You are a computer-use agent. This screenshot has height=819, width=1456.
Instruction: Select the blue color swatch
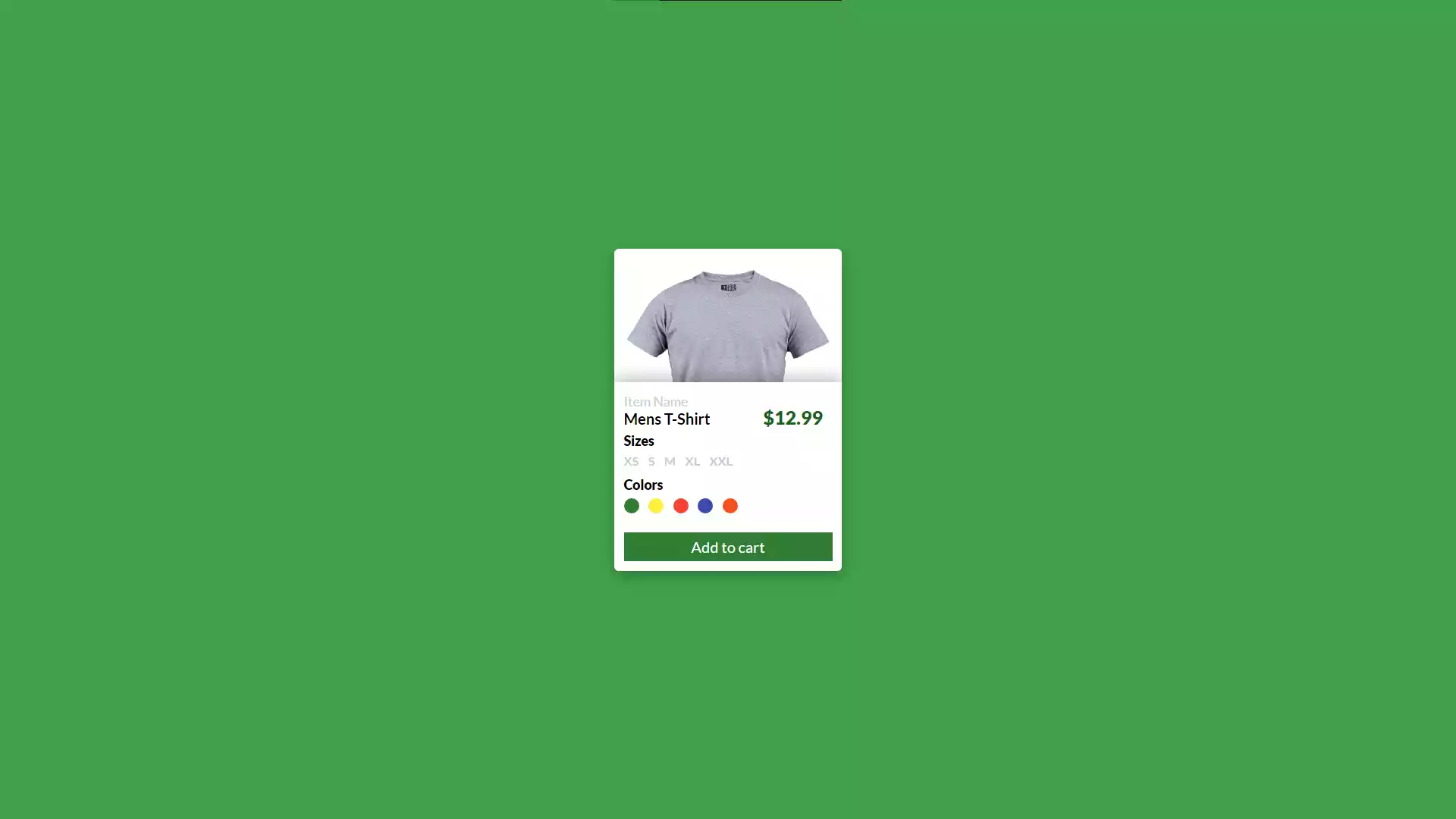pyautogui.click(x=705, y=506)
